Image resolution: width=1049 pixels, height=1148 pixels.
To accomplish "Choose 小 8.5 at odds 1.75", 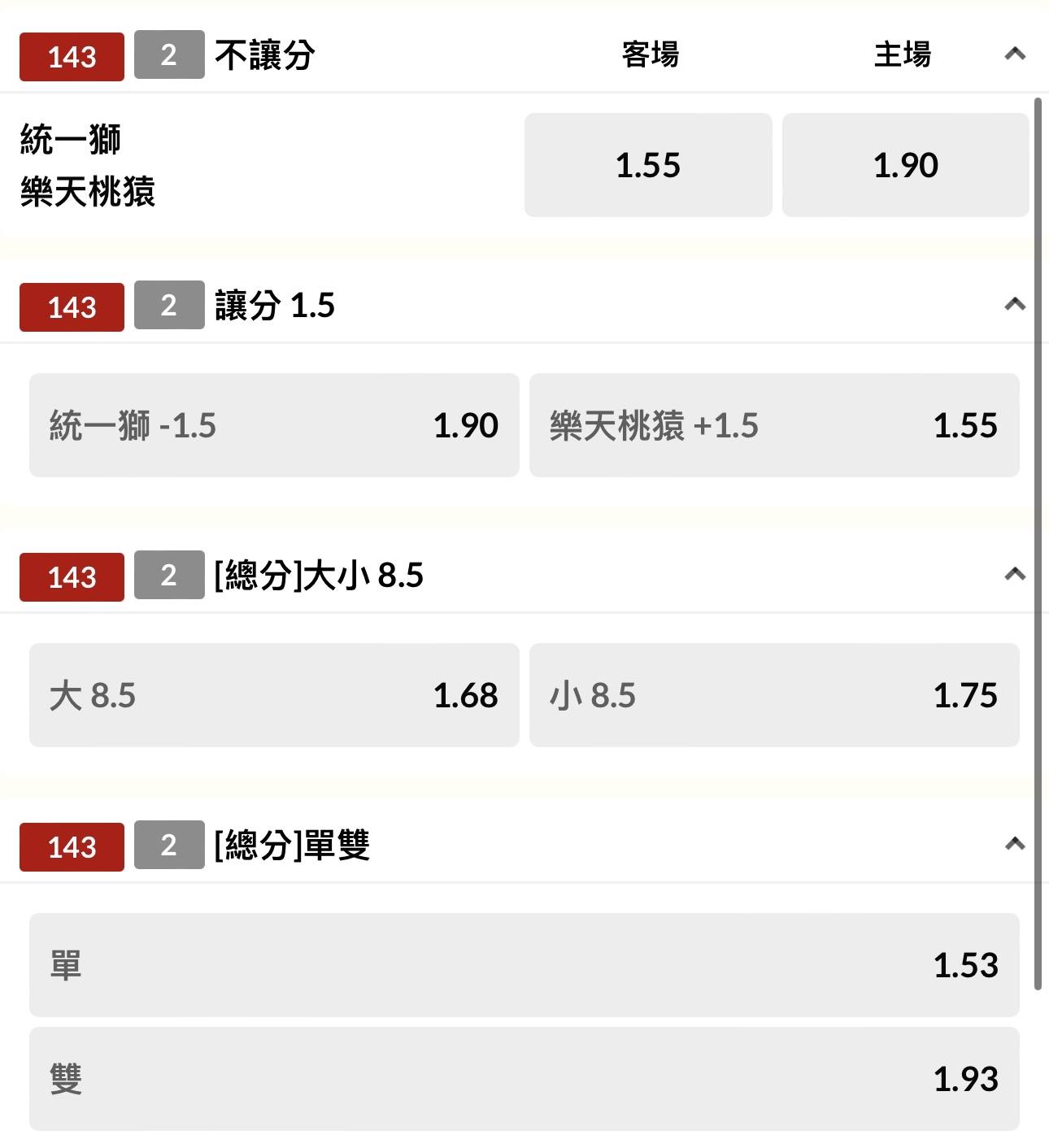I will coord(773,695).
